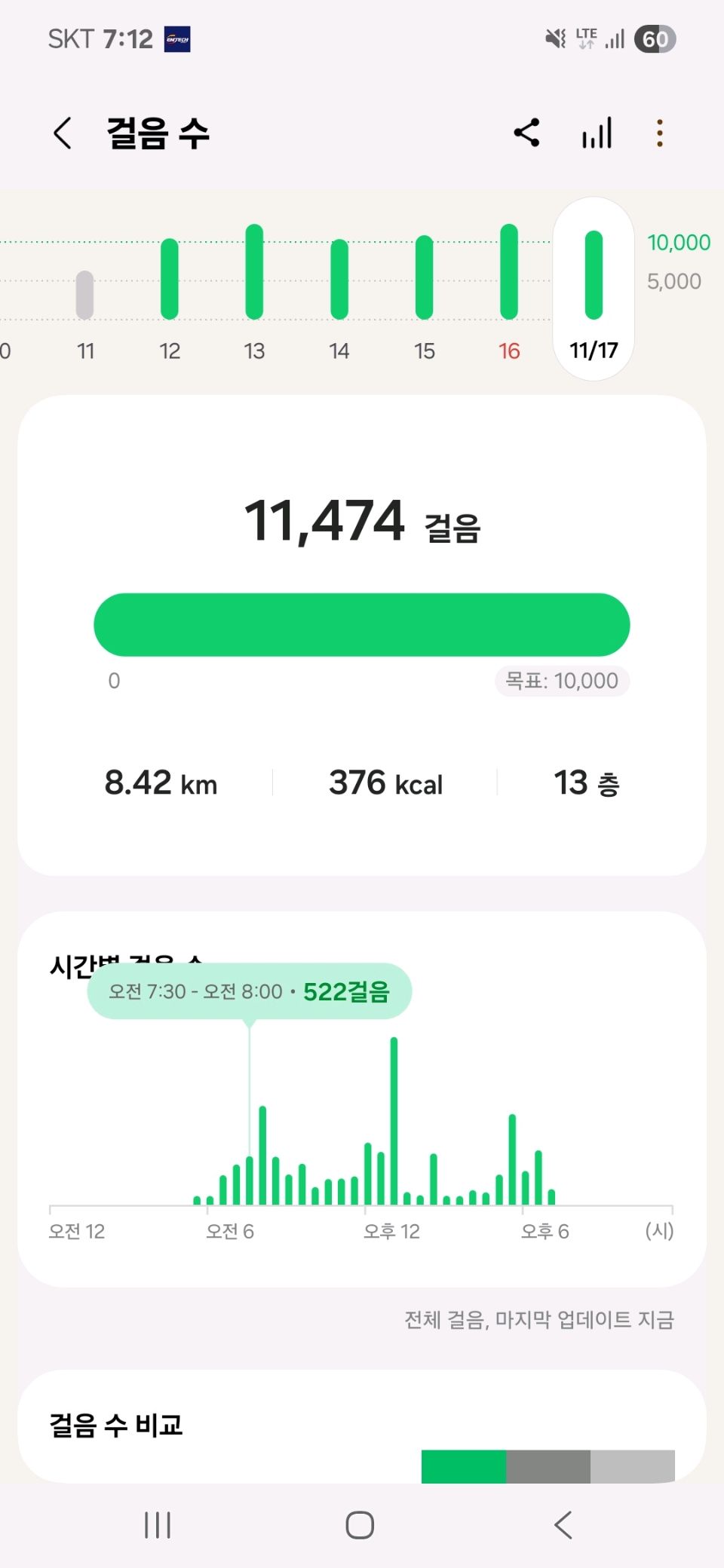This screenshot has width=724, height=1568.
Task: Select the day 11 bar
Action: (85, 296)
